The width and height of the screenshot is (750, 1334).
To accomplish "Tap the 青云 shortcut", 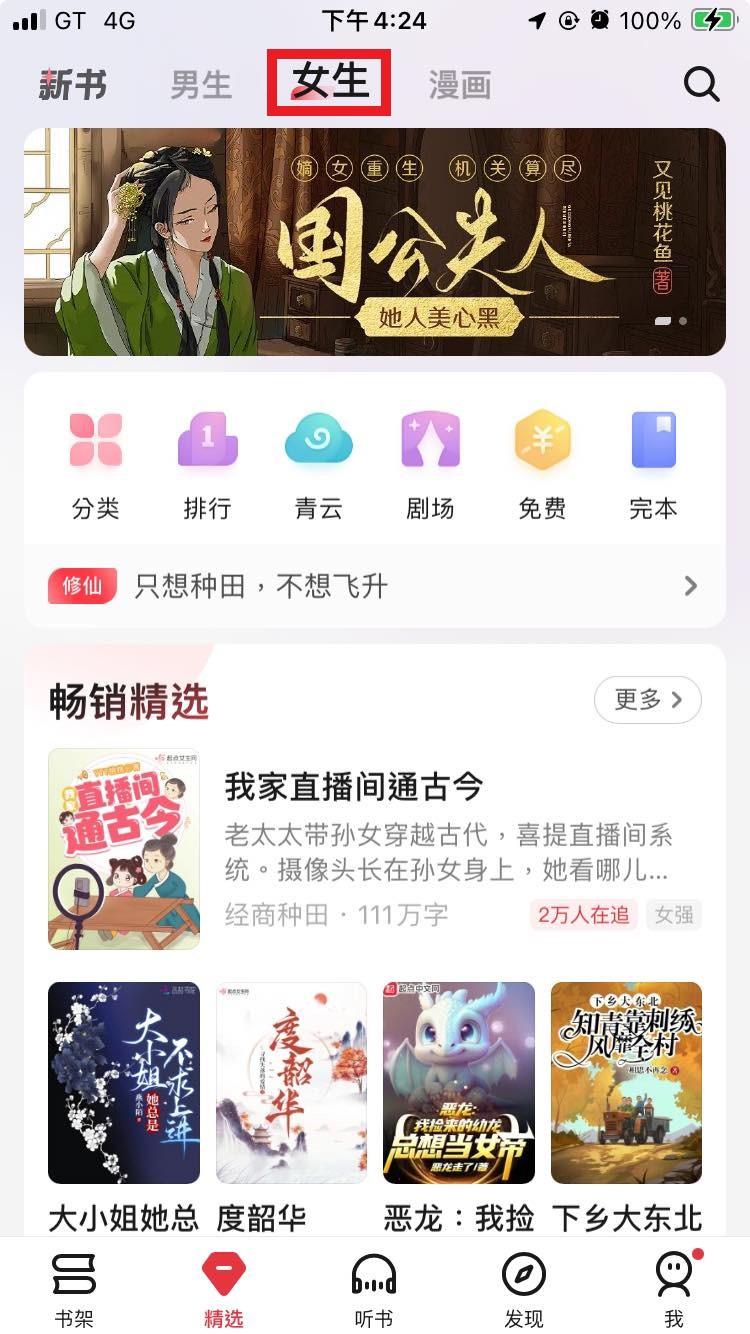I will click(x=319, y=466).
